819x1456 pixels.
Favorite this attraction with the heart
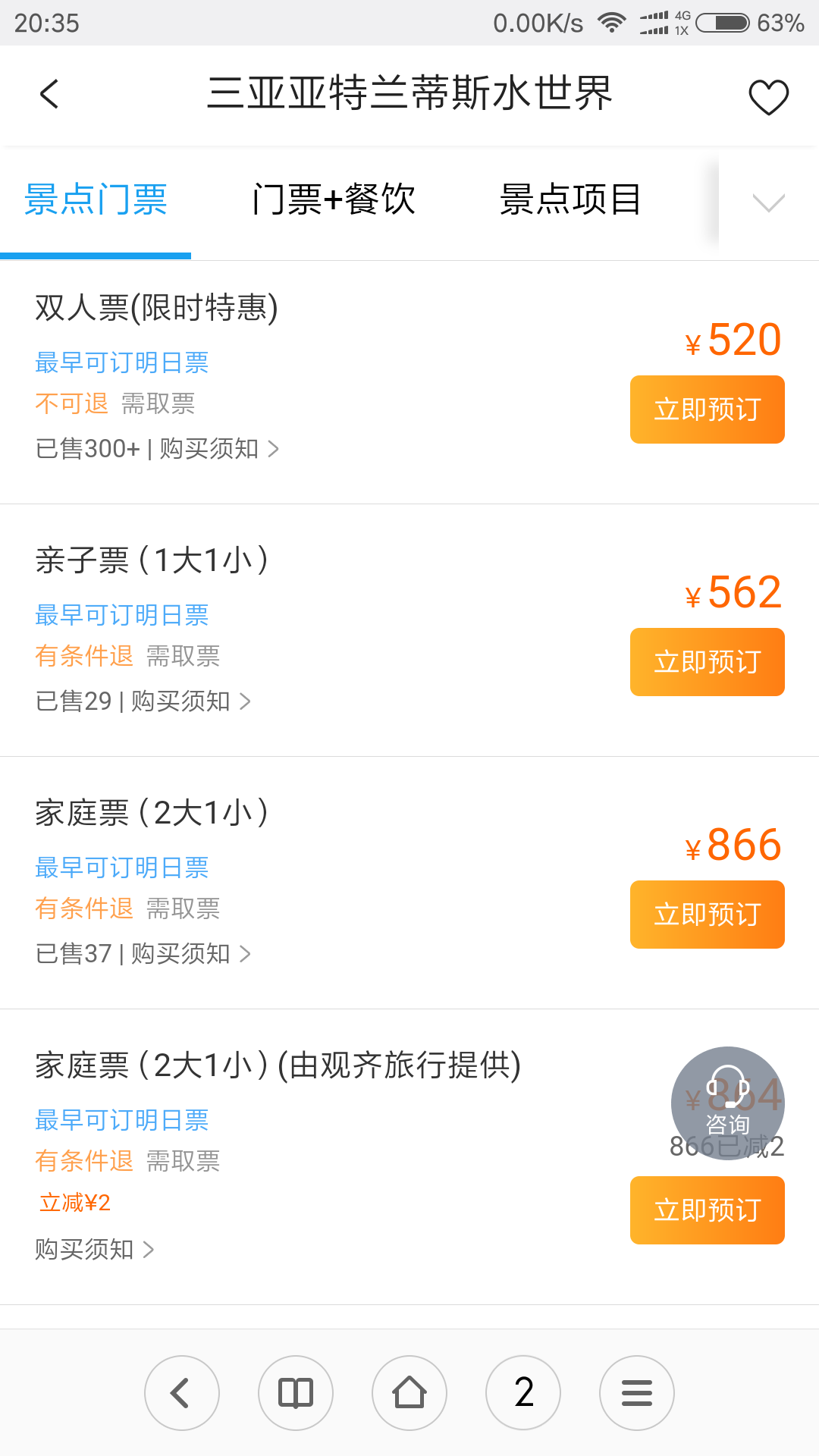(x=768, y=96)
